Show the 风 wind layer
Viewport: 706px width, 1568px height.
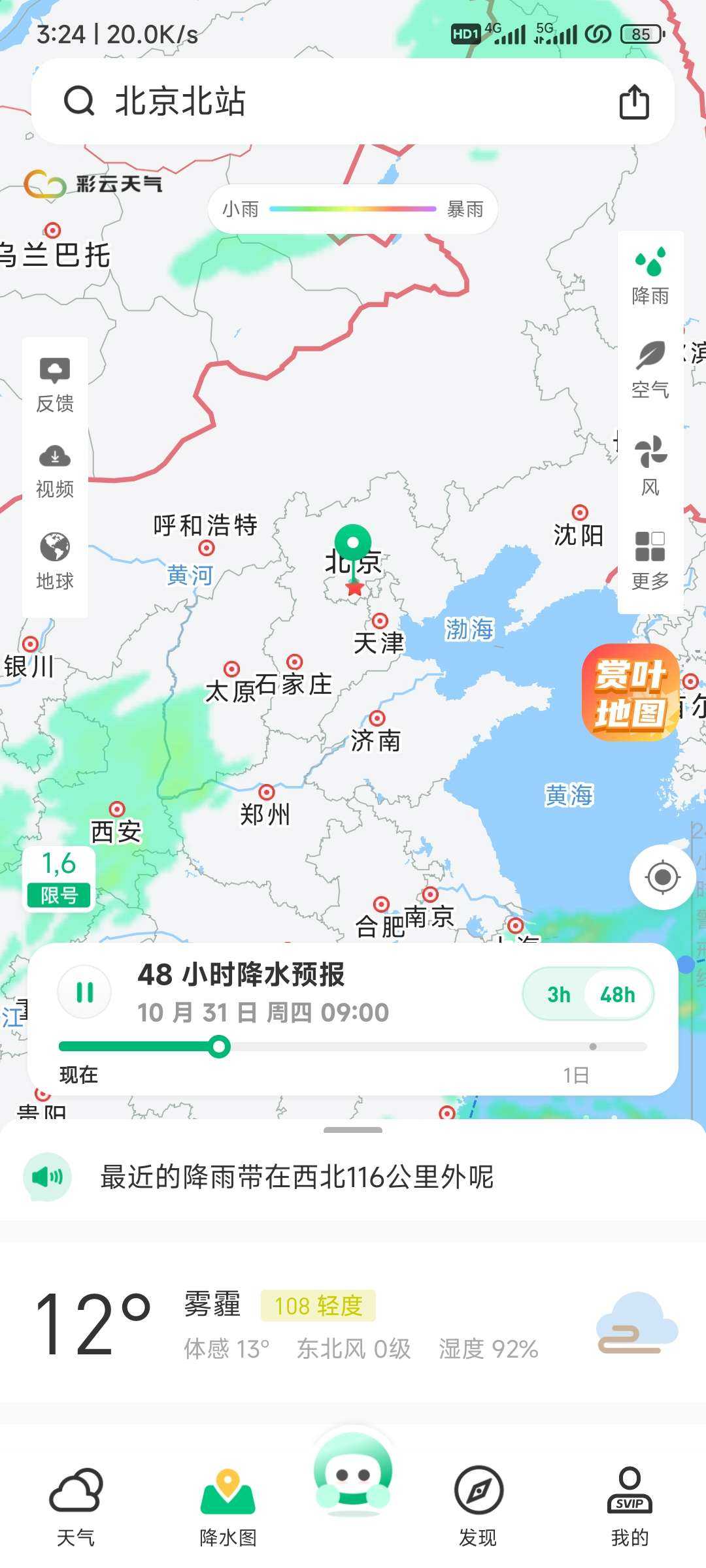pos(650,465)
